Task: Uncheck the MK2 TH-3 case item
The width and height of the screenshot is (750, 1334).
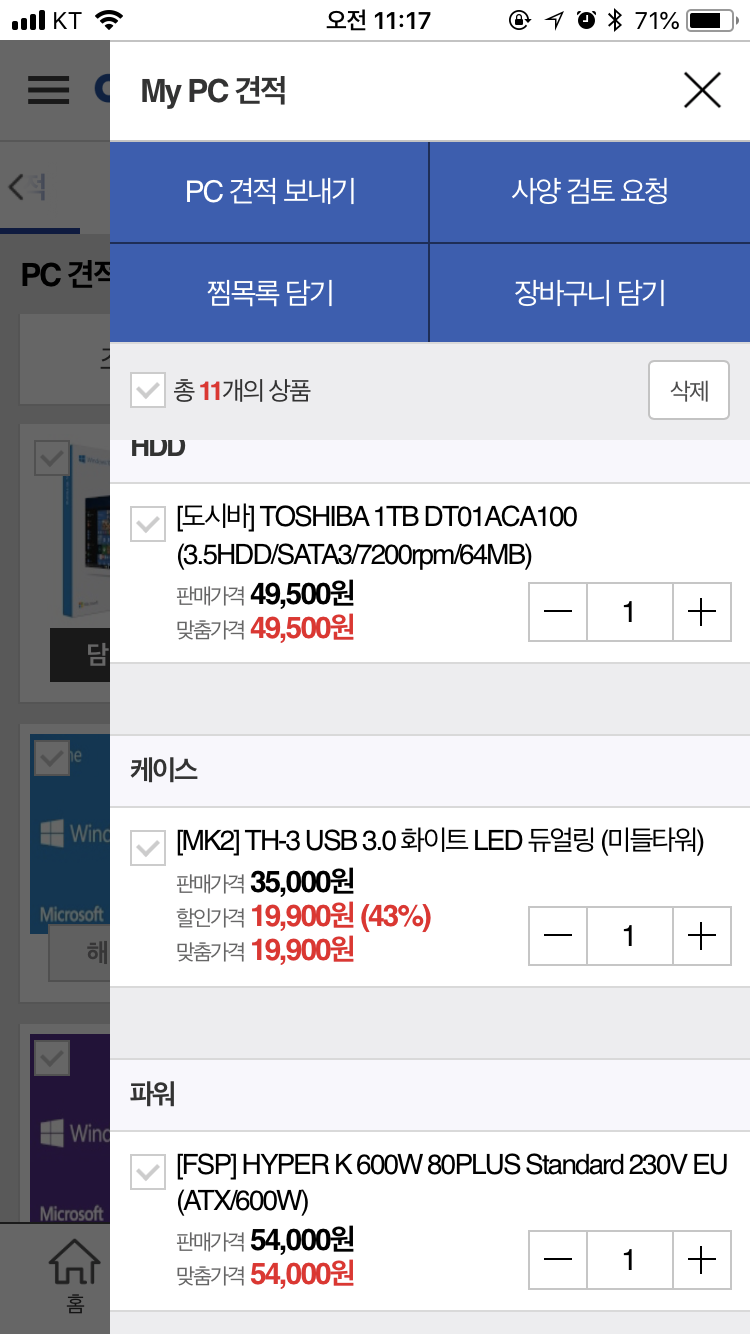Action: tap(148, 849)
